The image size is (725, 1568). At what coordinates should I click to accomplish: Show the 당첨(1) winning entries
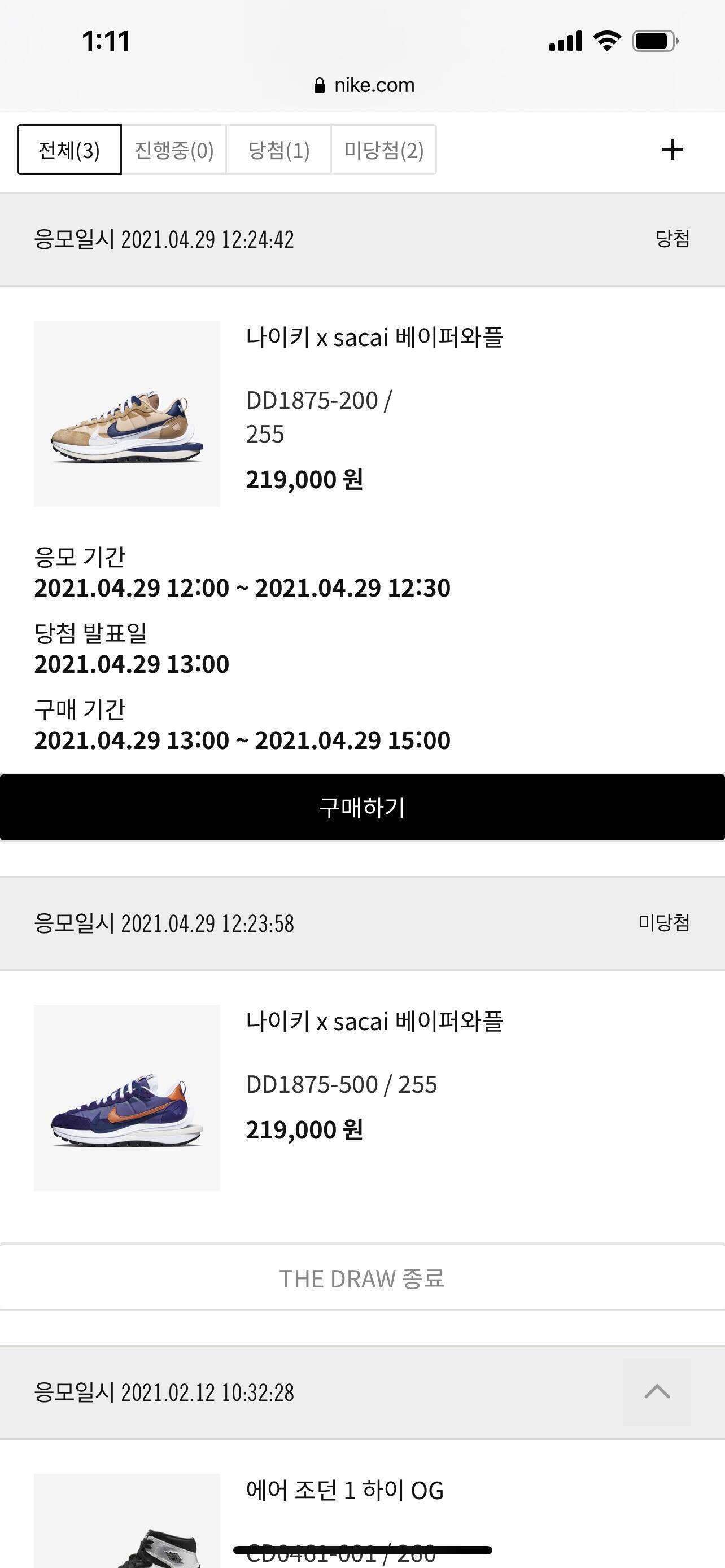pos(279,150)
